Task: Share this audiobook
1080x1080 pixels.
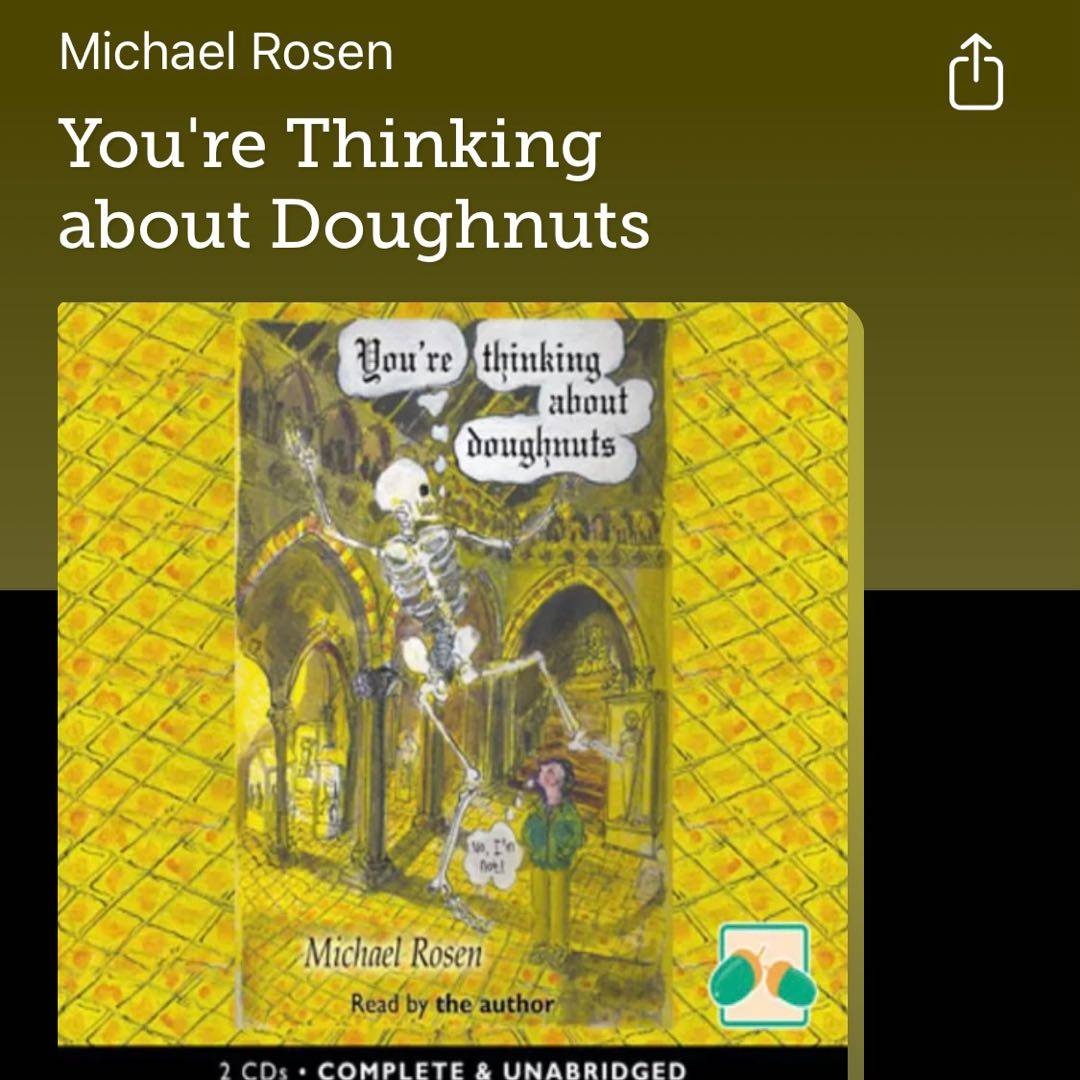Action: 975,73
